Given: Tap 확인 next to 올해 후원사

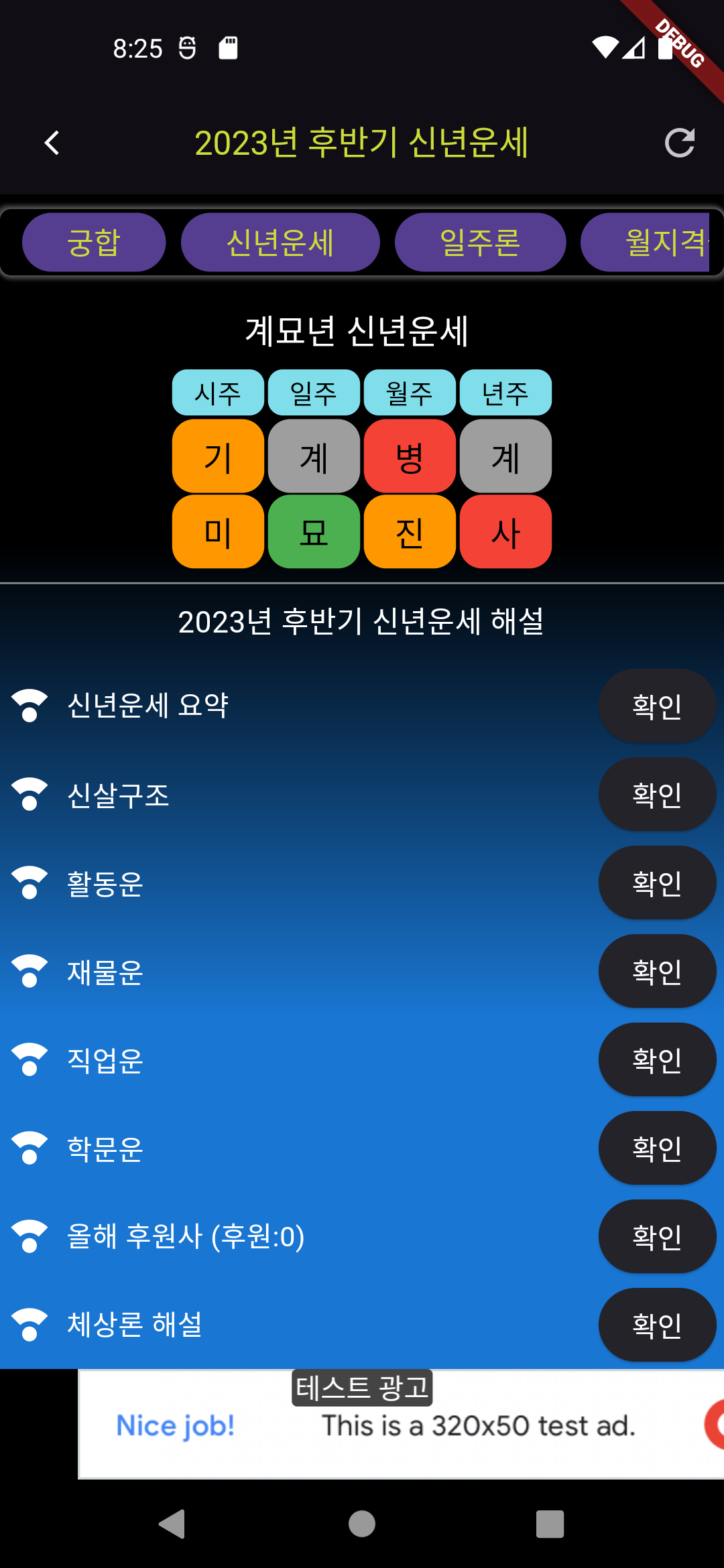Looking at the screenshot, I should 657,1236.
